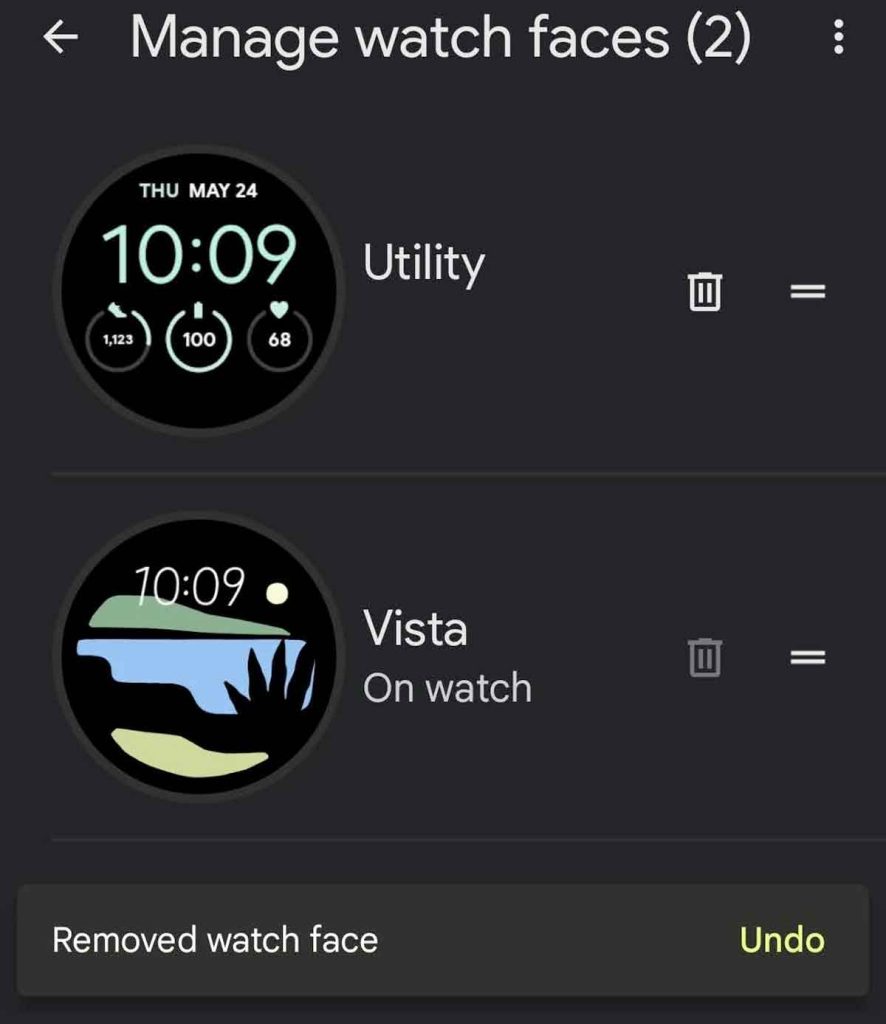Tap the reorder handle for Vista
Image resolution: width=886 pixels, height=1024 pixels.
(808, 657)
